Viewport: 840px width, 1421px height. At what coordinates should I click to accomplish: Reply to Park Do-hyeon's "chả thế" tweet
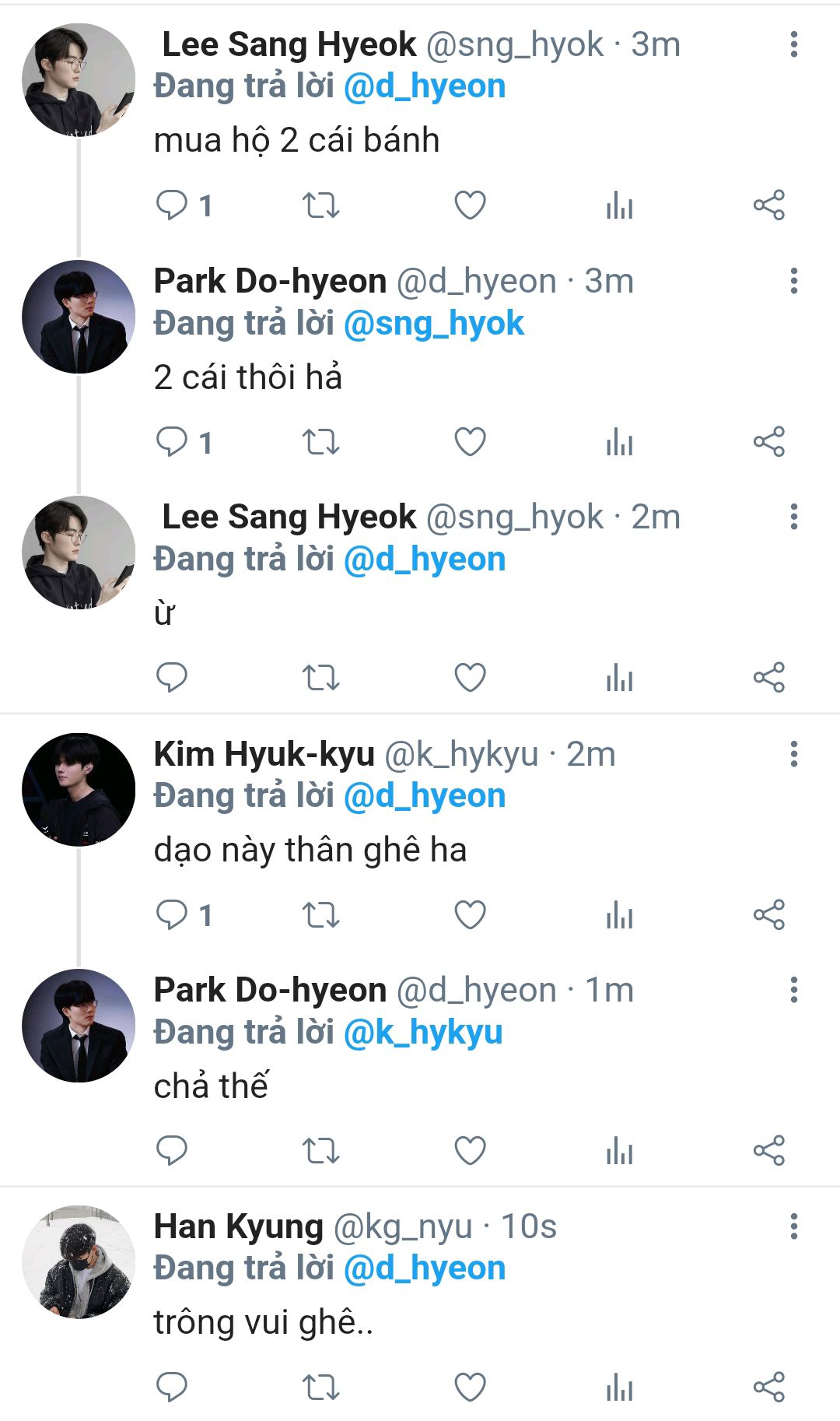click(172, 1151)
